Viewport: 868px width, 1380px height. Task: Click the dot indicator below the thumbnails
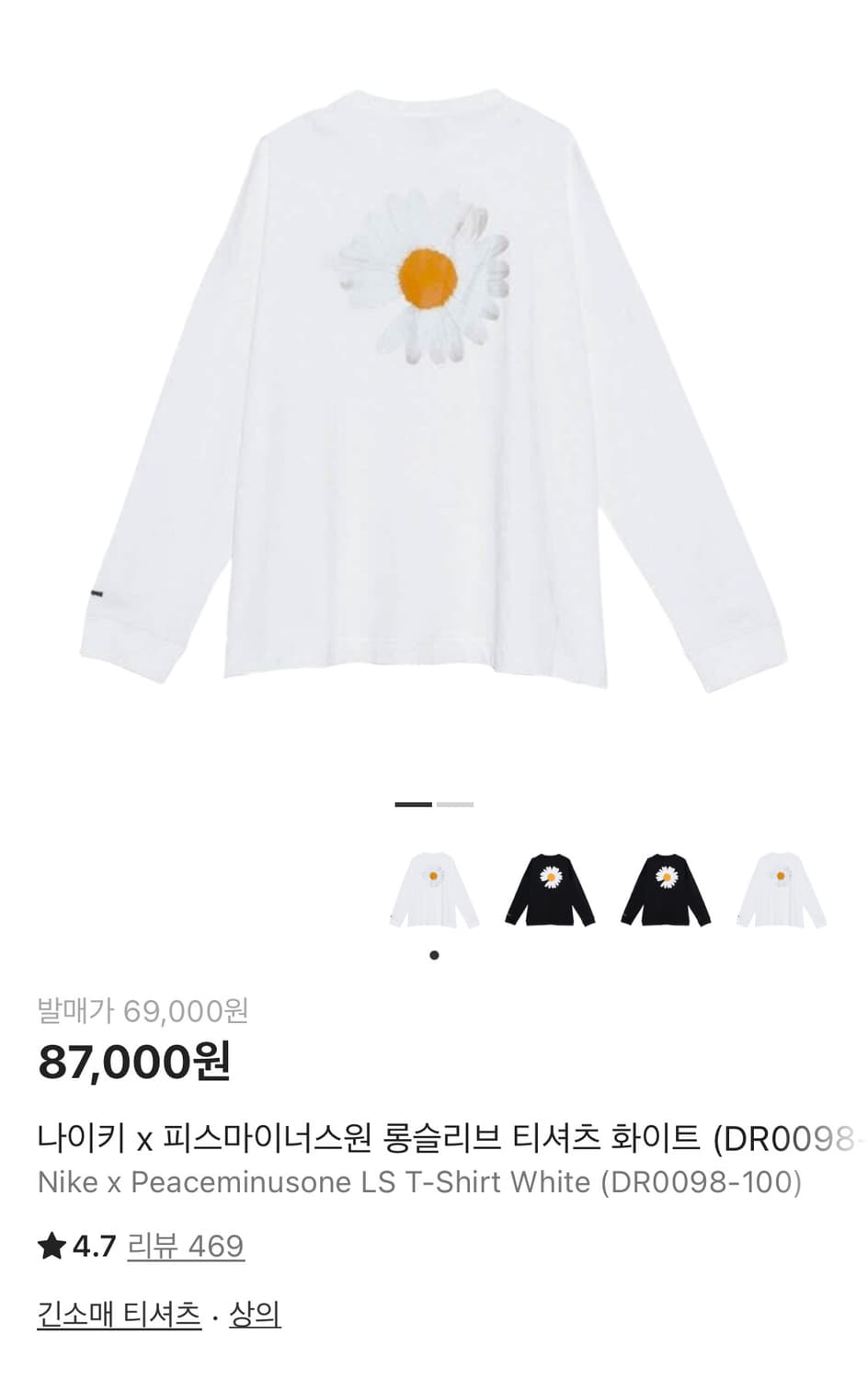(434, 955)
